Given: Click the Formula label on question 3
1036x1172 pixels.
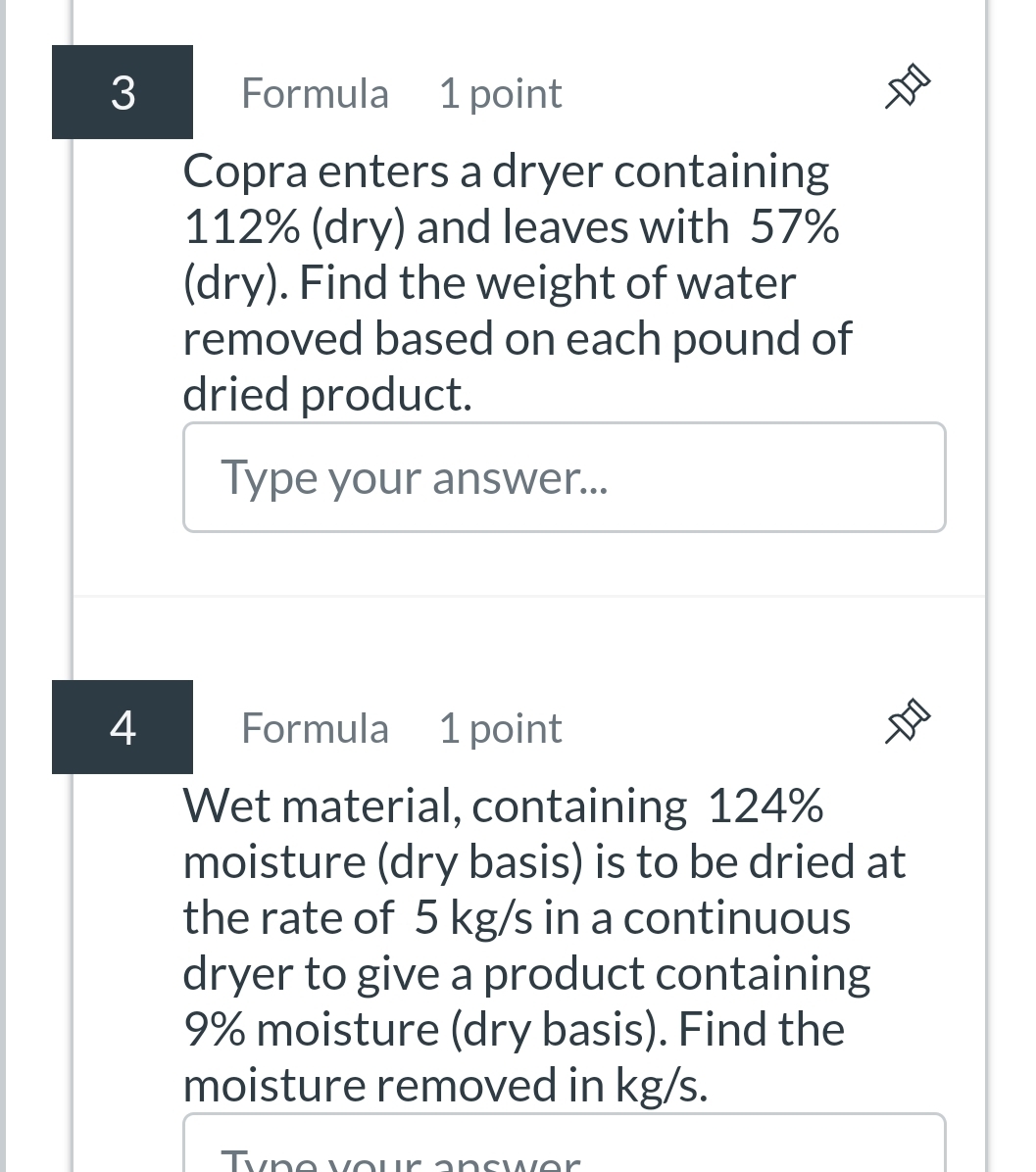Looking at the screenshot, I should (315, 93).
